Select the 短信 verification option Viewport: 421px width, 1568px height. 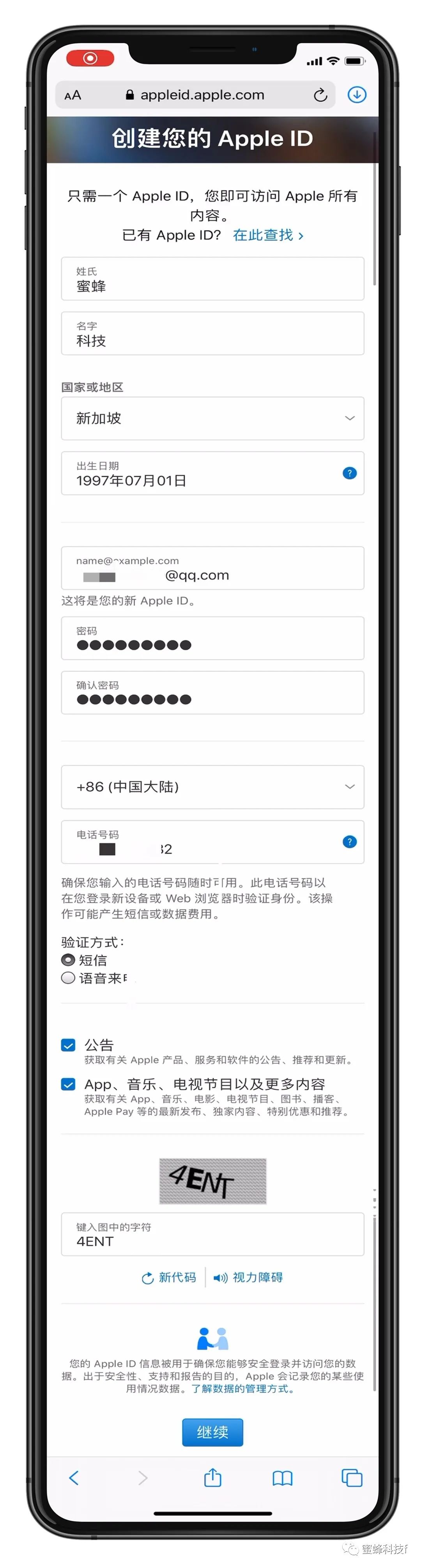pyautogui.click(x=68, y=960)
